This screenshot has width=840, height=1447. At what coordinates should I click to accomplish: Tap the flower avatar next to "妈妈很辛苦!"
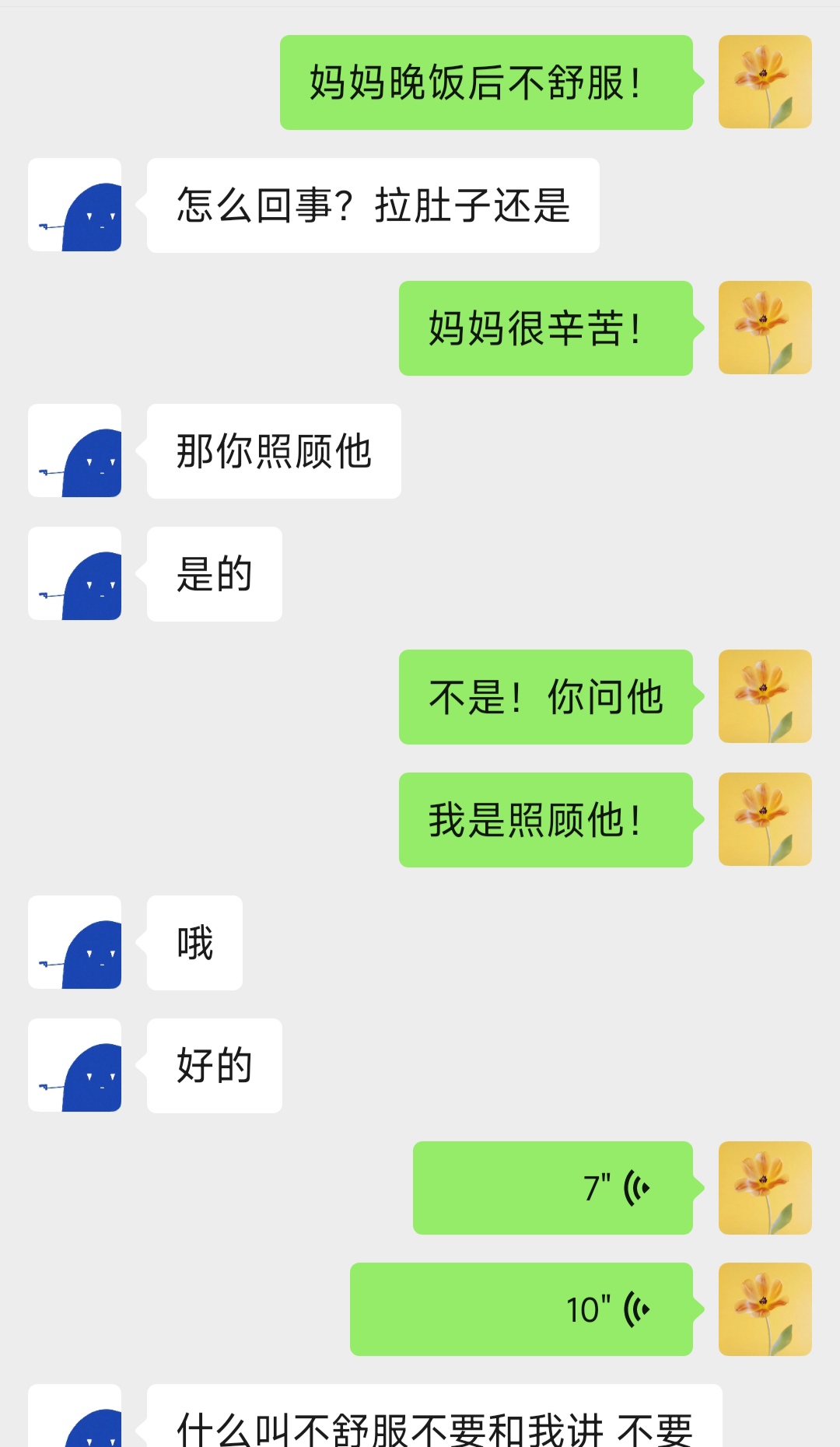(x=765, y=328)
